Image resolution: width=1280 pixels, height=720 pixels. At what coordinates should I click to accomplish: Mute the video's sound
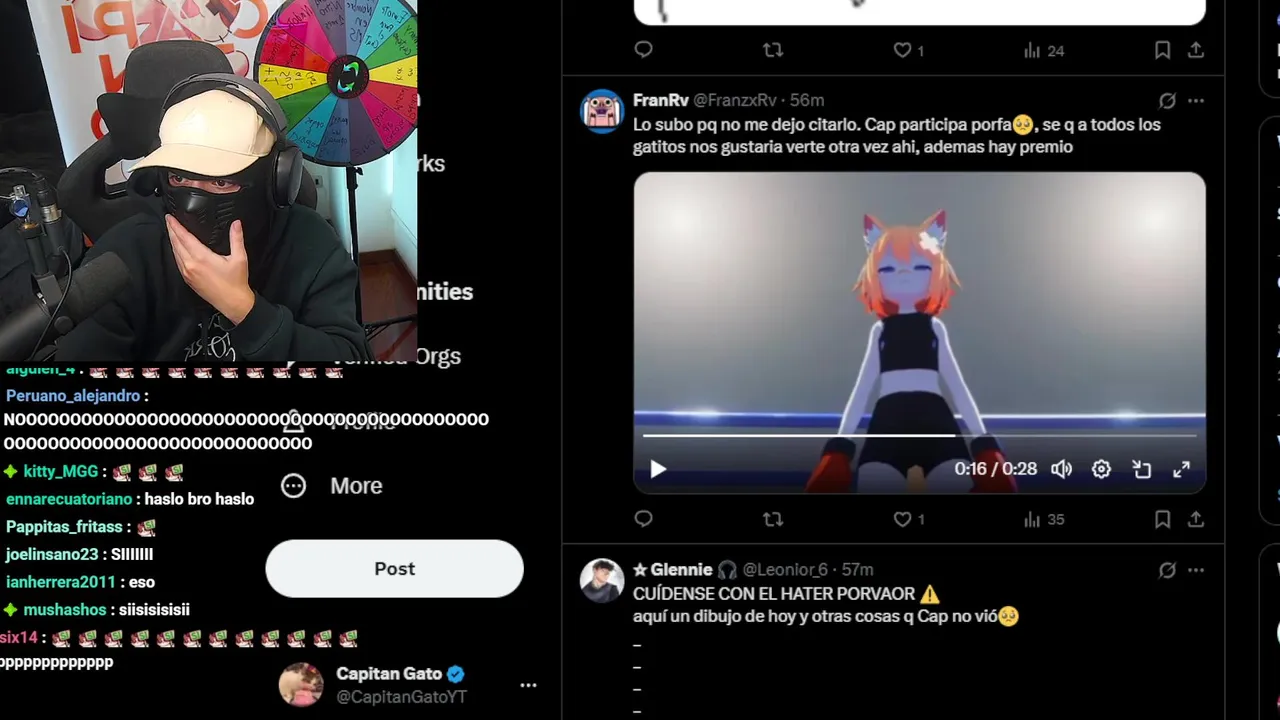coord(1061,469)
